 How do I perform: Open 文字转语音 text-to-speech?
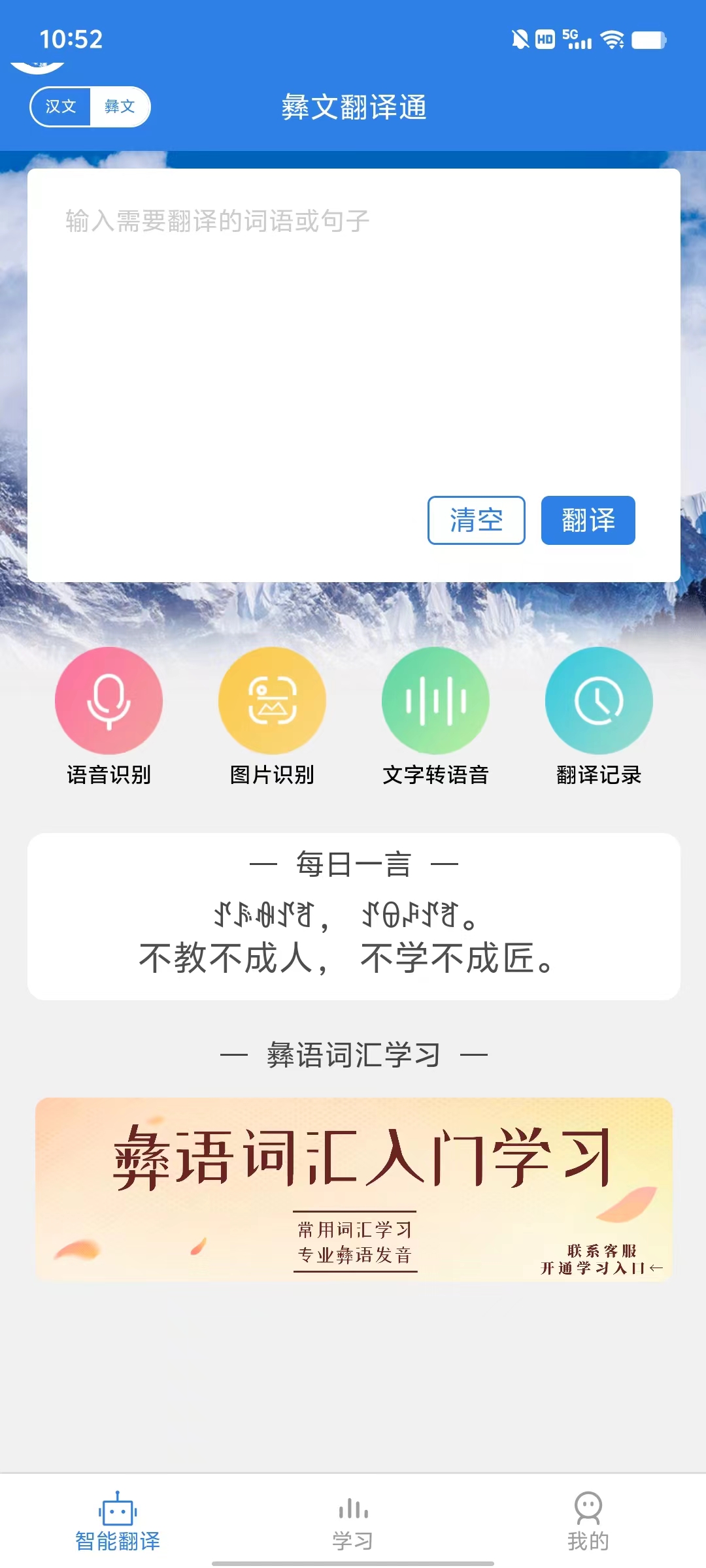coord(435,701)
